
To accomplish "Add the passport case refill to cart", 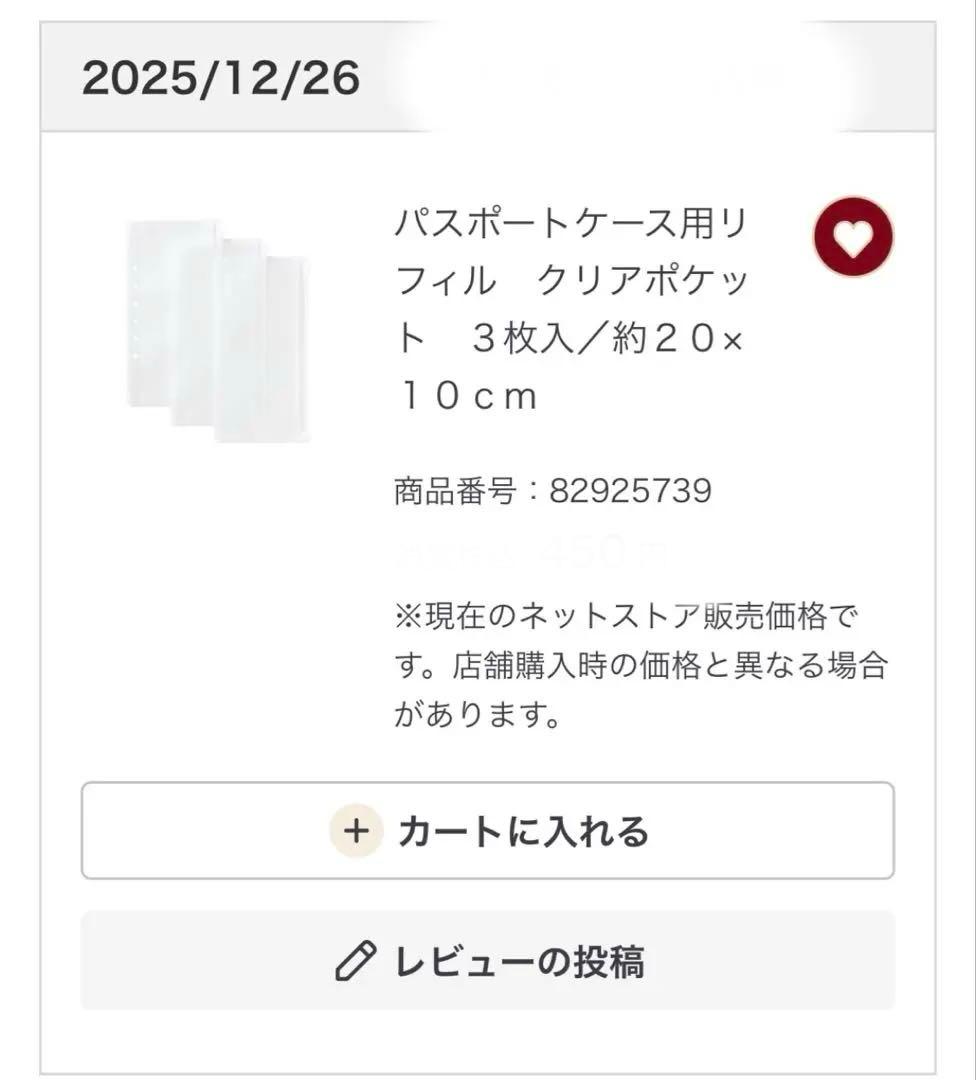I will pyautogui.click(x=488, y=831).
